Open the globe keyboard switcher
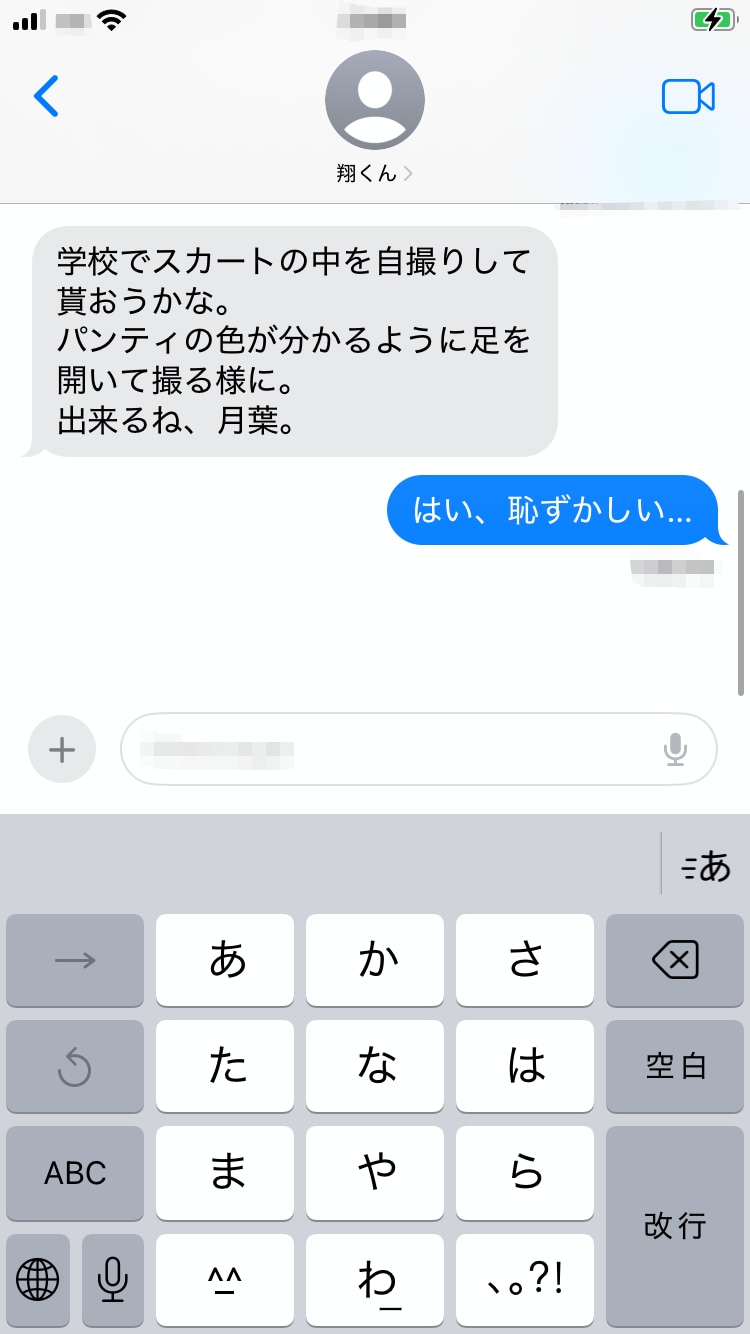This screenshot has width=750, height=1334. tap(38, 1279)
